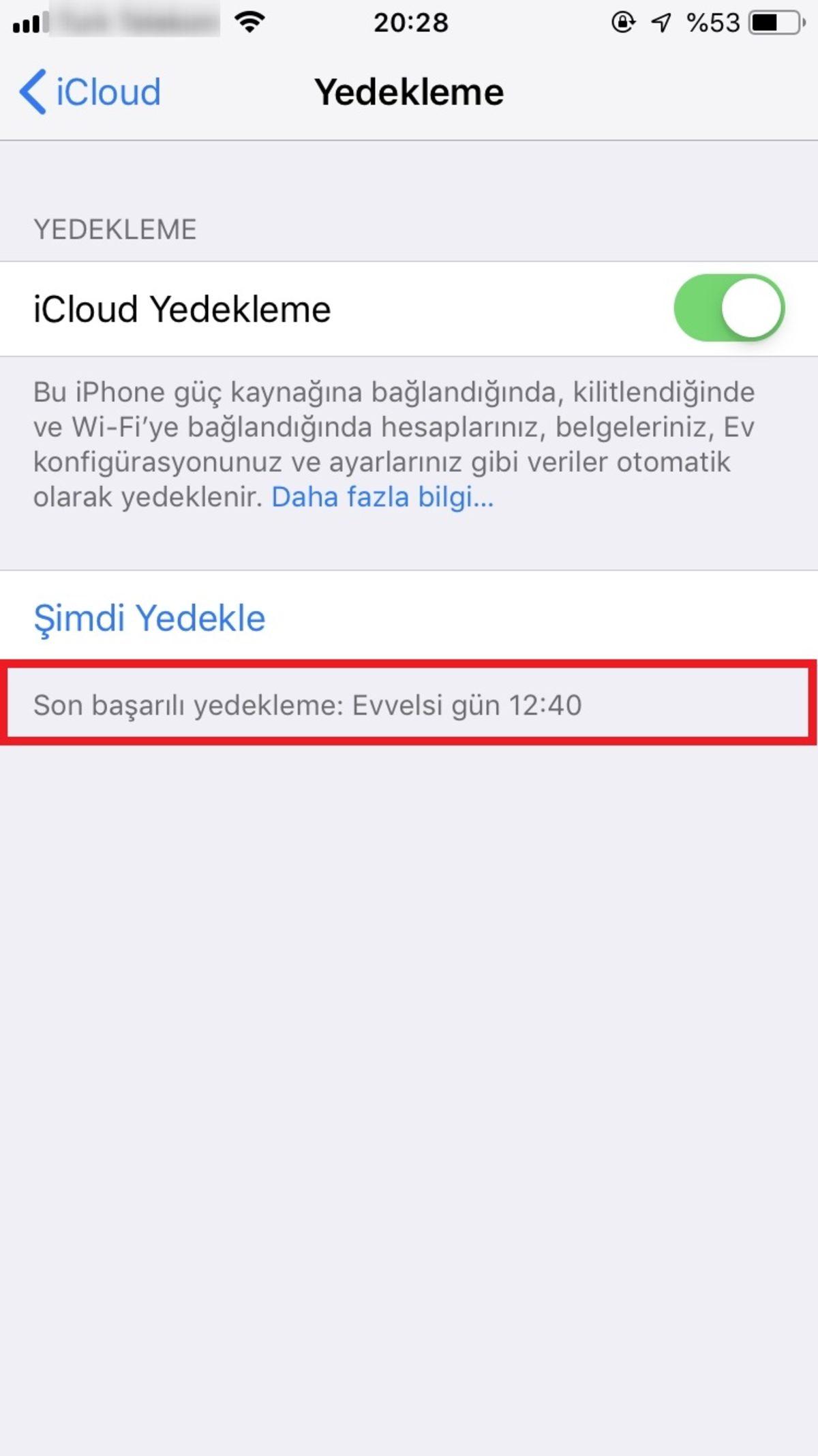
Task: Tap the YEDEKLEME section header
Action: [115, 228]
